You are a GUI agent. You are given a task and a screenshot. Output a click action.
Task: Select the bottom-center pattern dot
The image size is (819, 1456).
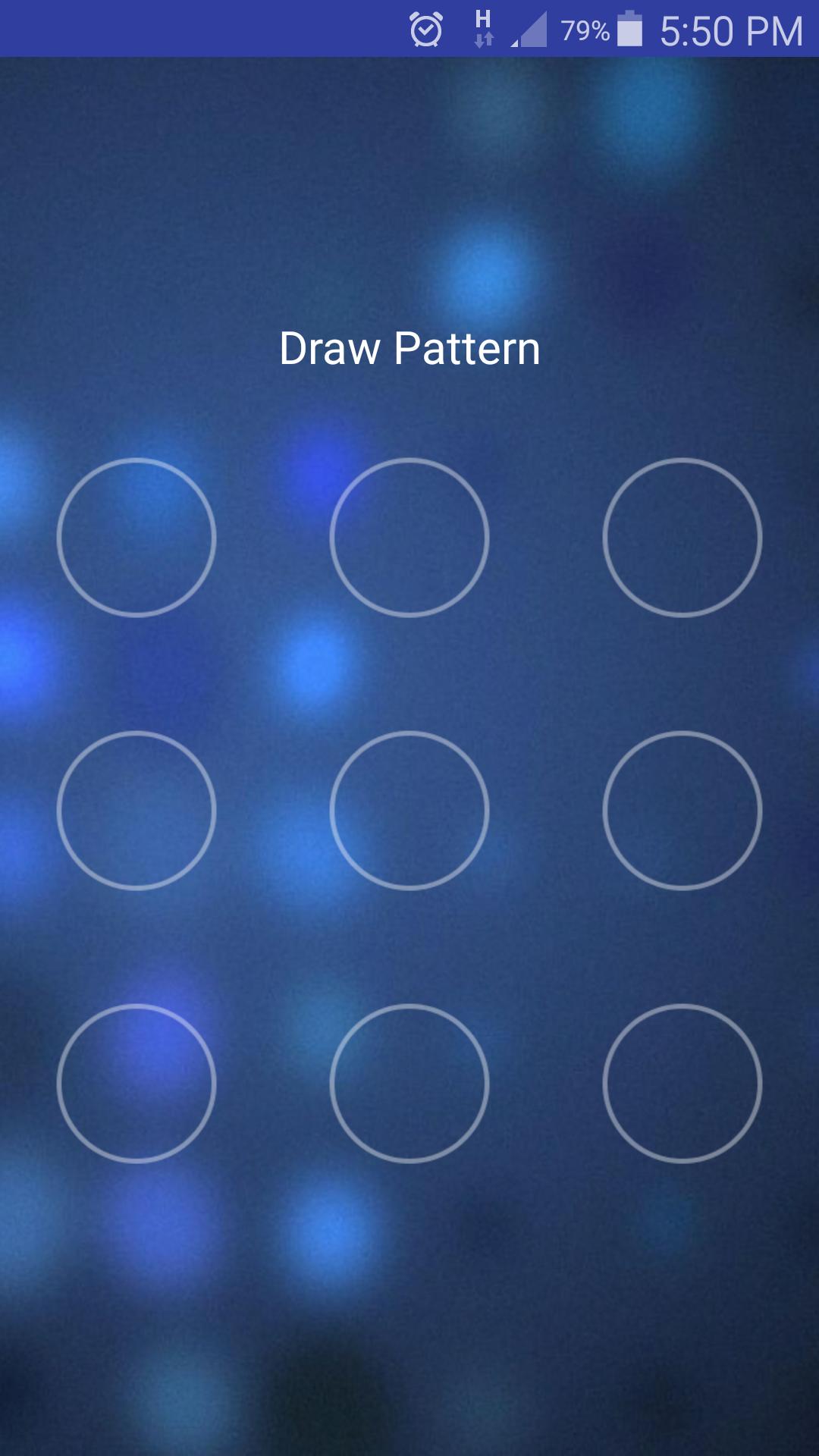point(409,1084)
